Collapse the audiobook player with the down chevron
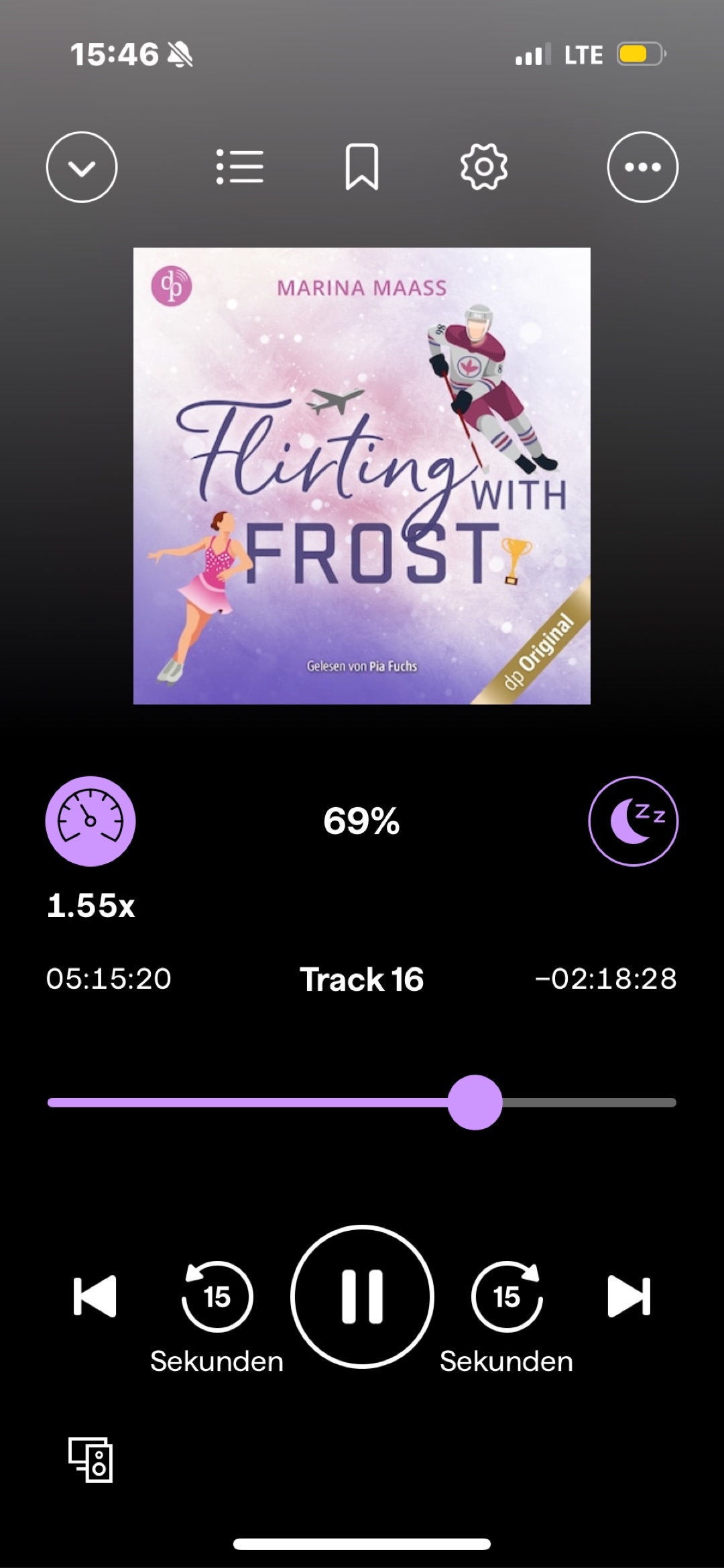The image size is (724, 1568). click(x=82, y=167)
